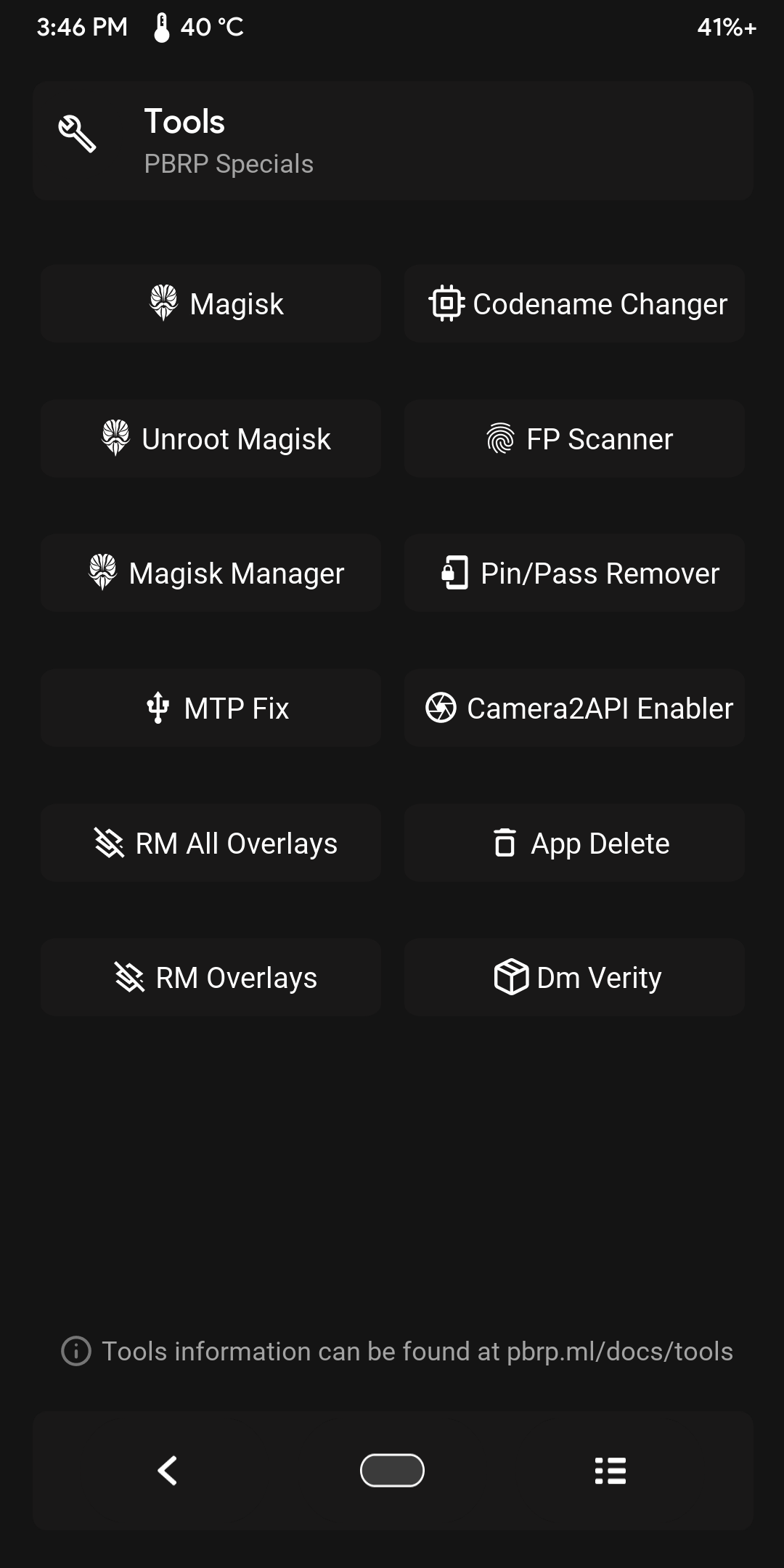
Task: Select Codename Changer
Action: pyautogui.click(x=575, y=303)
